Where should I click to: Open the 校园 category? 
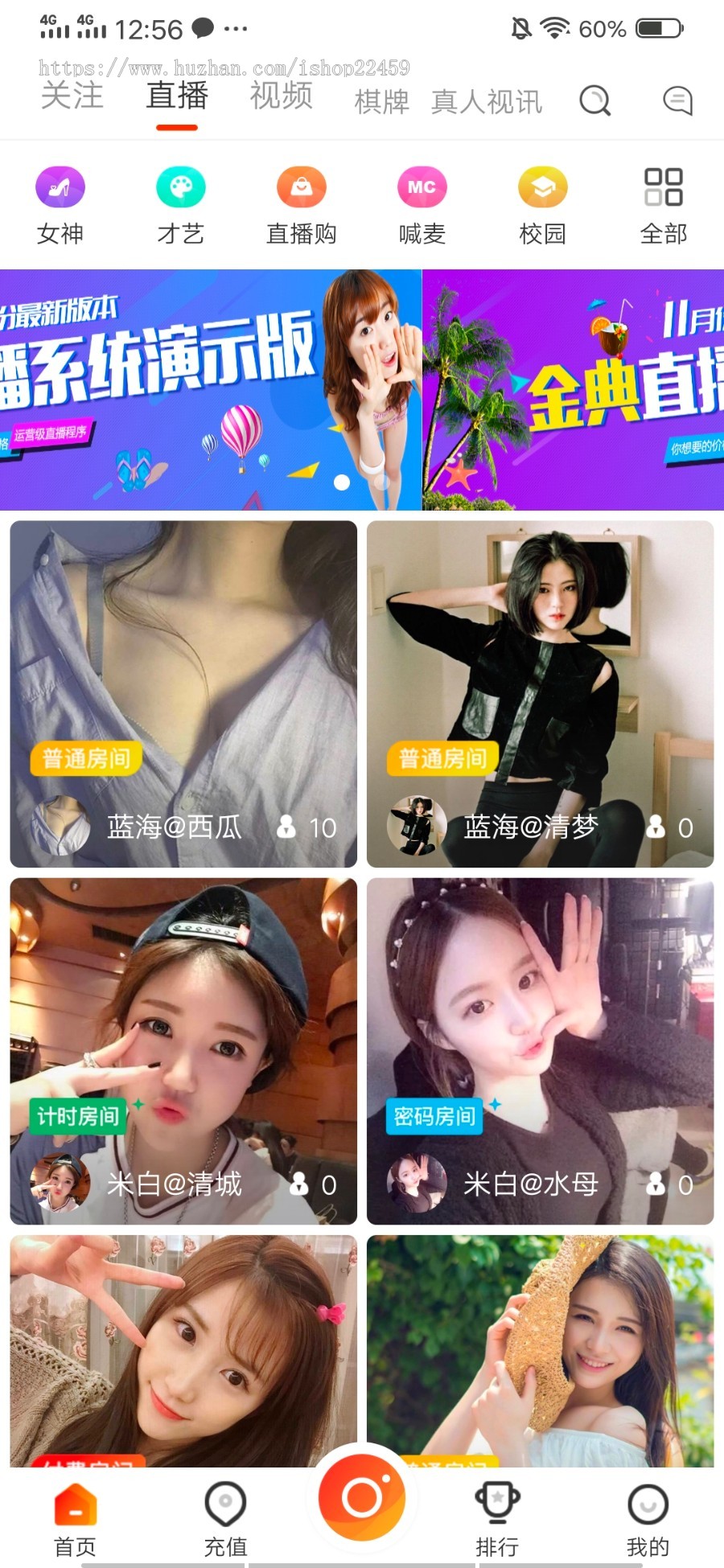(543, 204)
